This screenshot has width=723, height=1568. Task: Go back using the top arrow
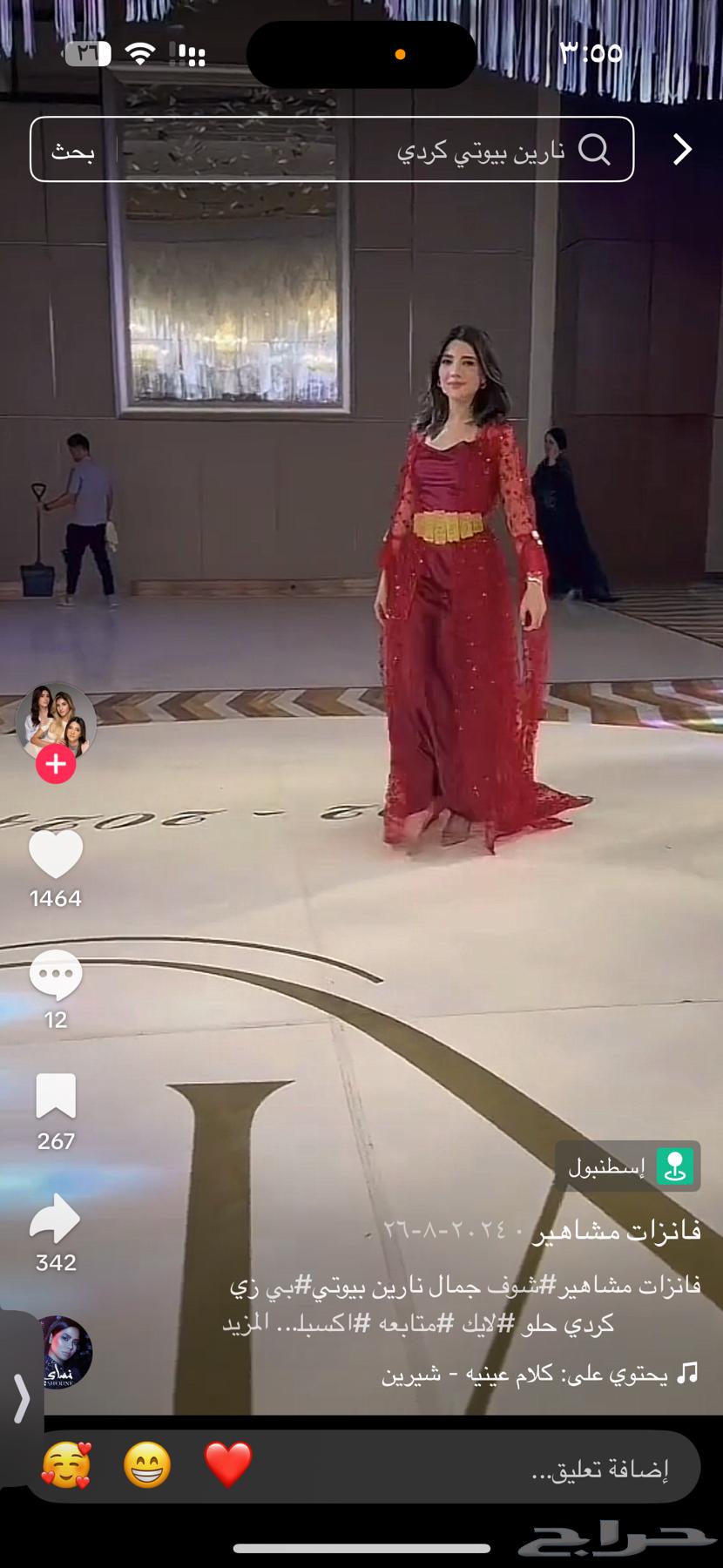682,150
